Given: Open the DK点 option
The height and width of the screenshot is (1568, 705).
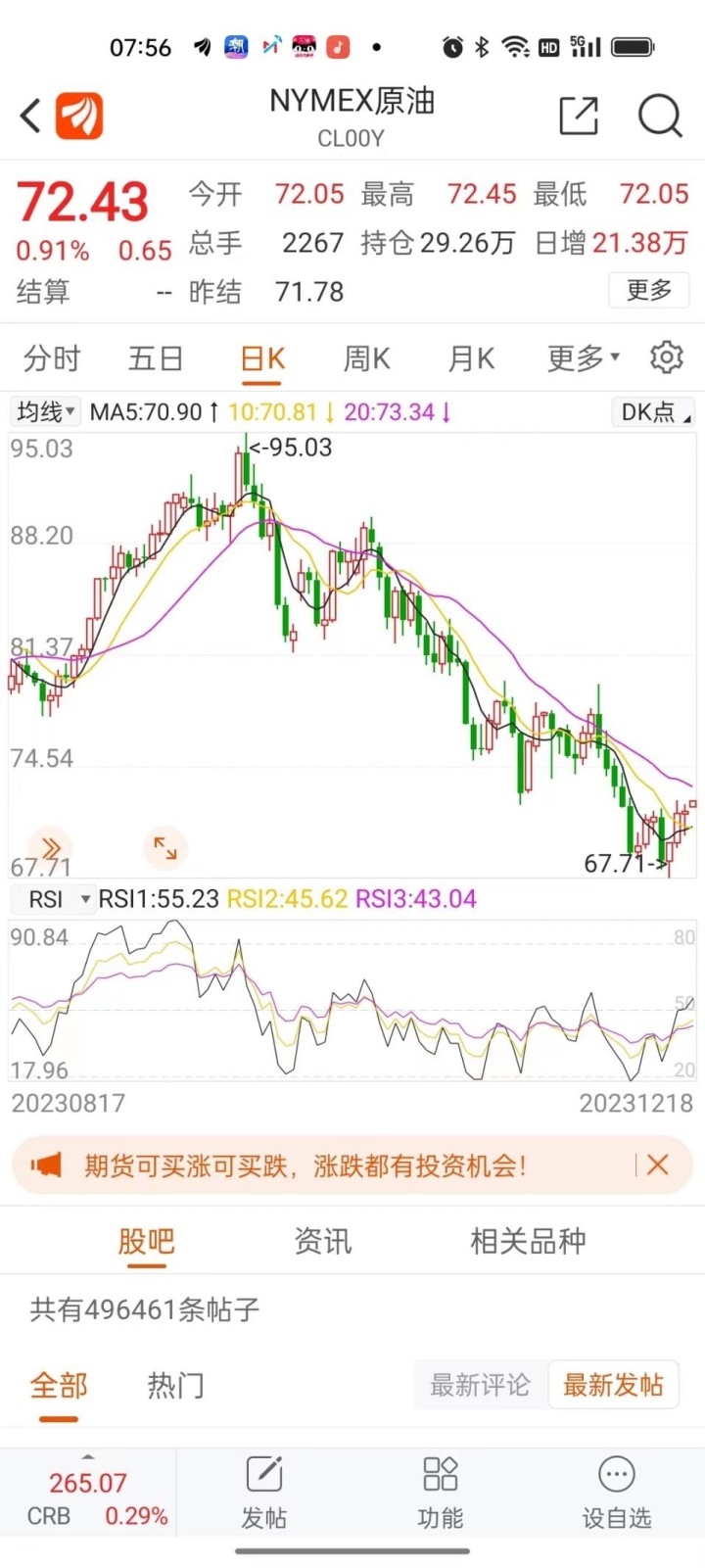Looking at the screenshot, I should [x=652, y=412].
